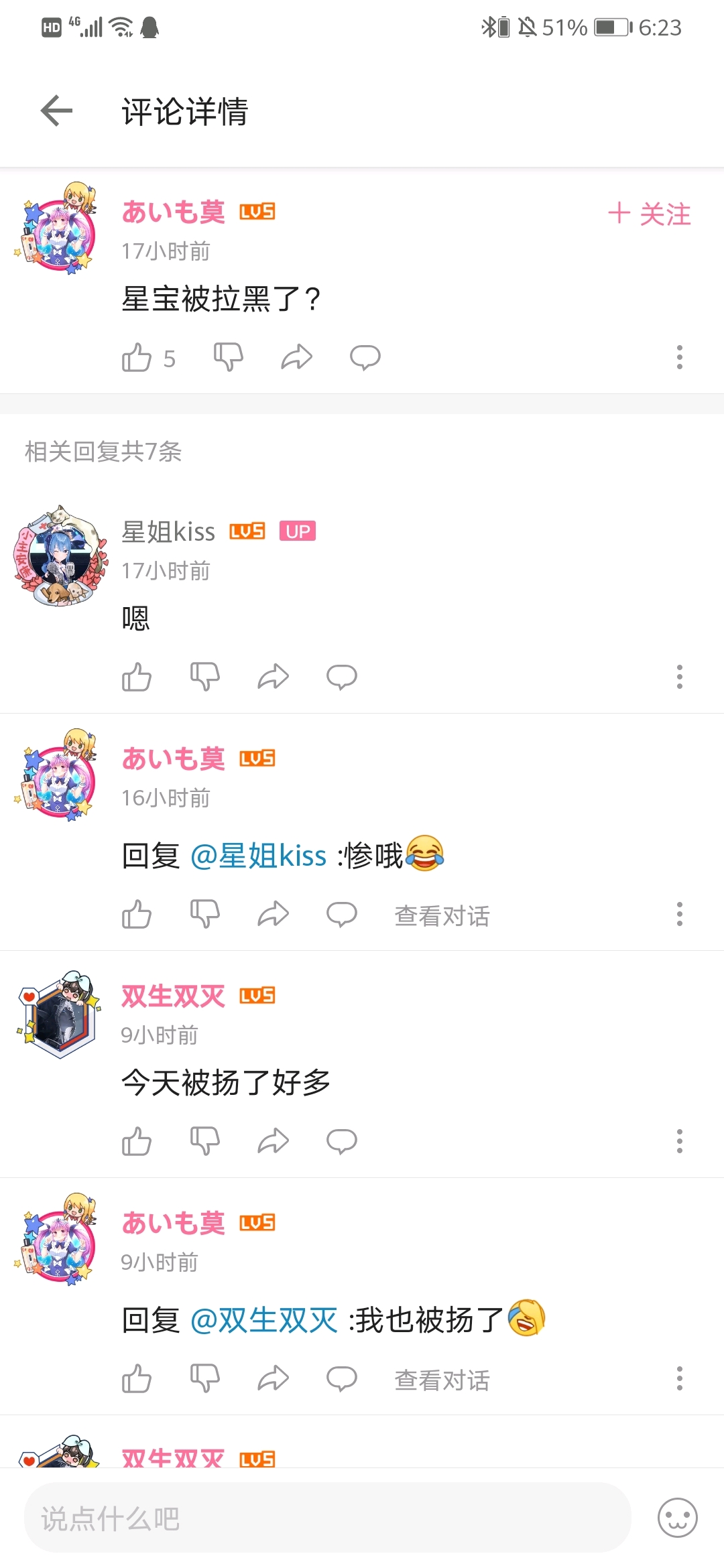Image resolution: width=724 pixels, height=1568 pixels.
Task: Reply to the comment 星宝被拉黑了？
Action: pyautogui.click(x=365, y=357)
